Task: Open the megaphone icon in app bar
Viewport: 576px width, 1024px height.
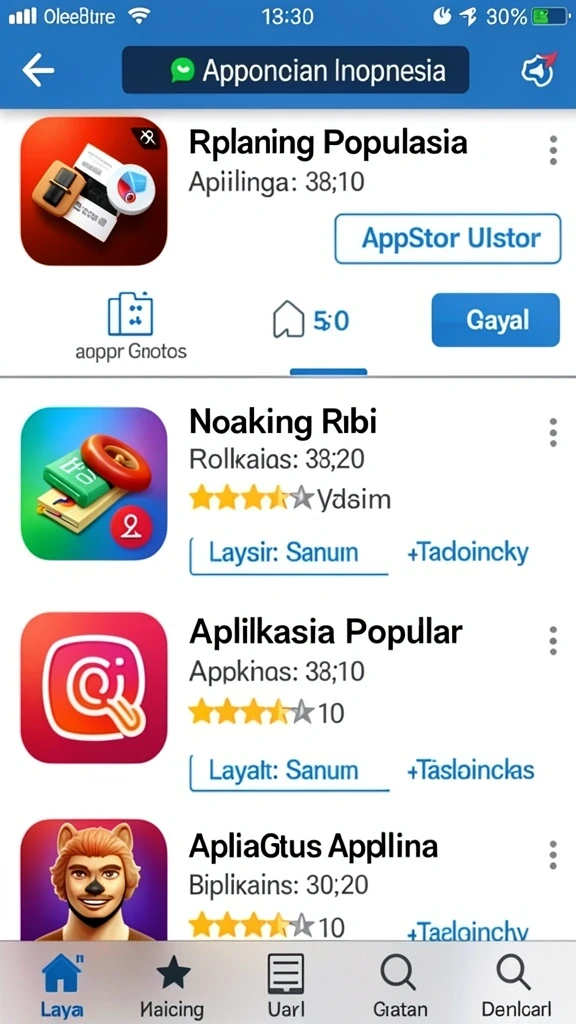Action: click(538, 70)
